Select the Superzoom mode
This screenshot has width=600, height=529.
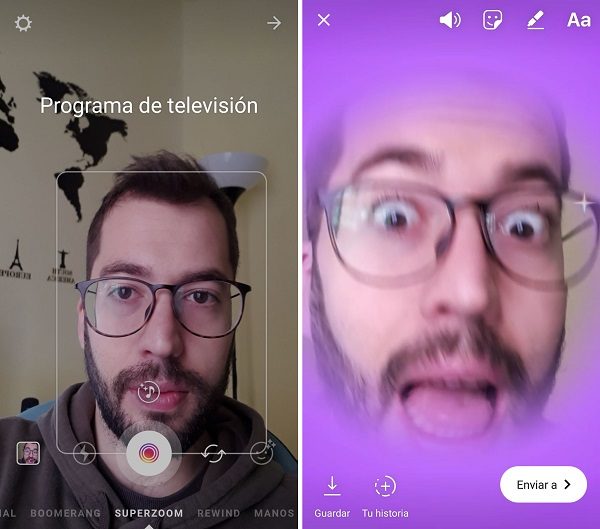[148, 513]
